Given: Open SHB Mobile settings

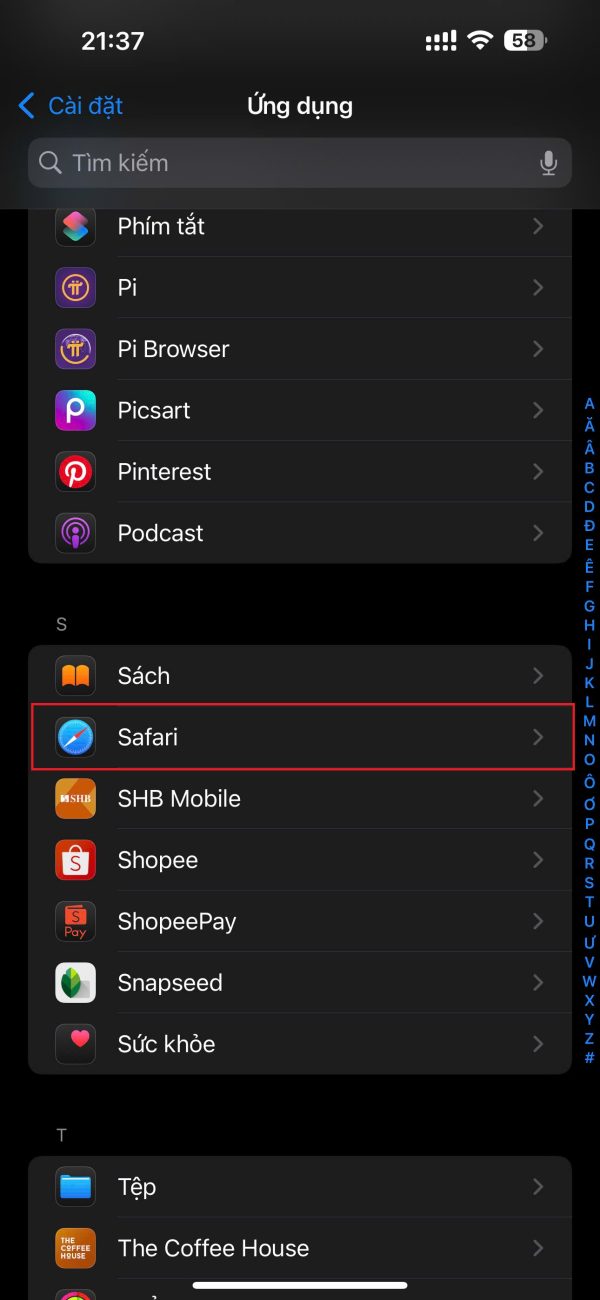Looking at the screenshot, I should (x=300, y=799).
